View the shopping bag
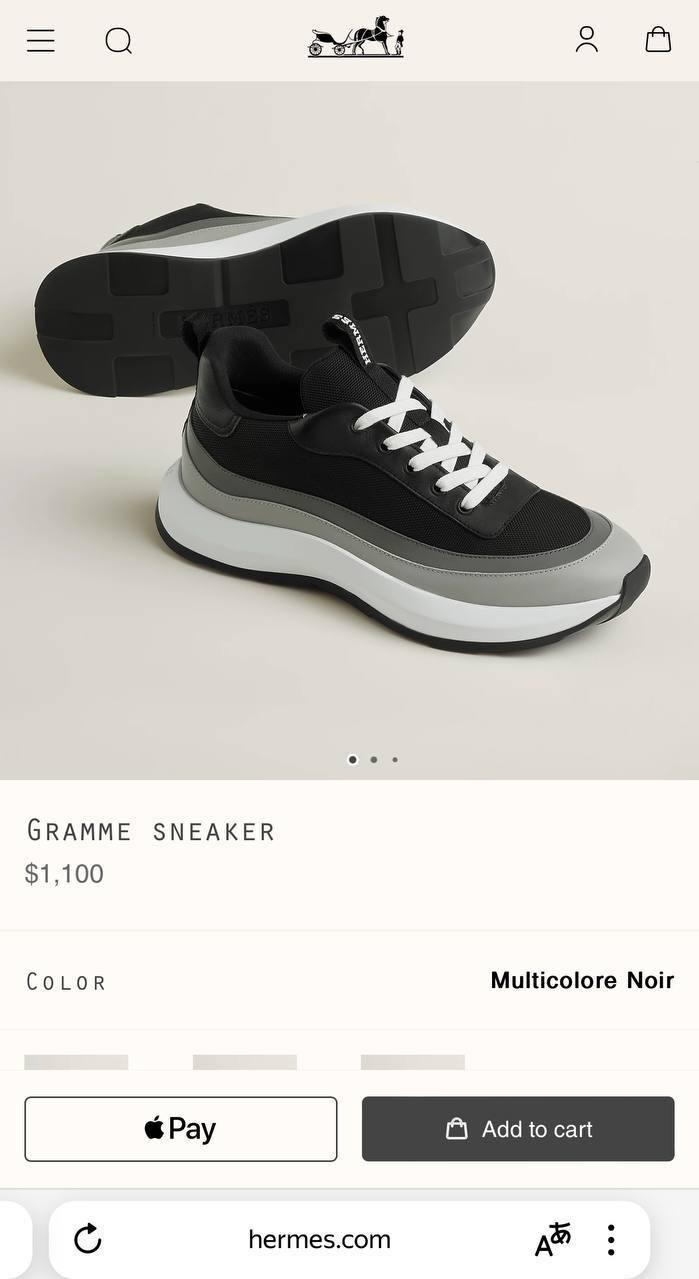699x1279 pixels. point(658,40)
